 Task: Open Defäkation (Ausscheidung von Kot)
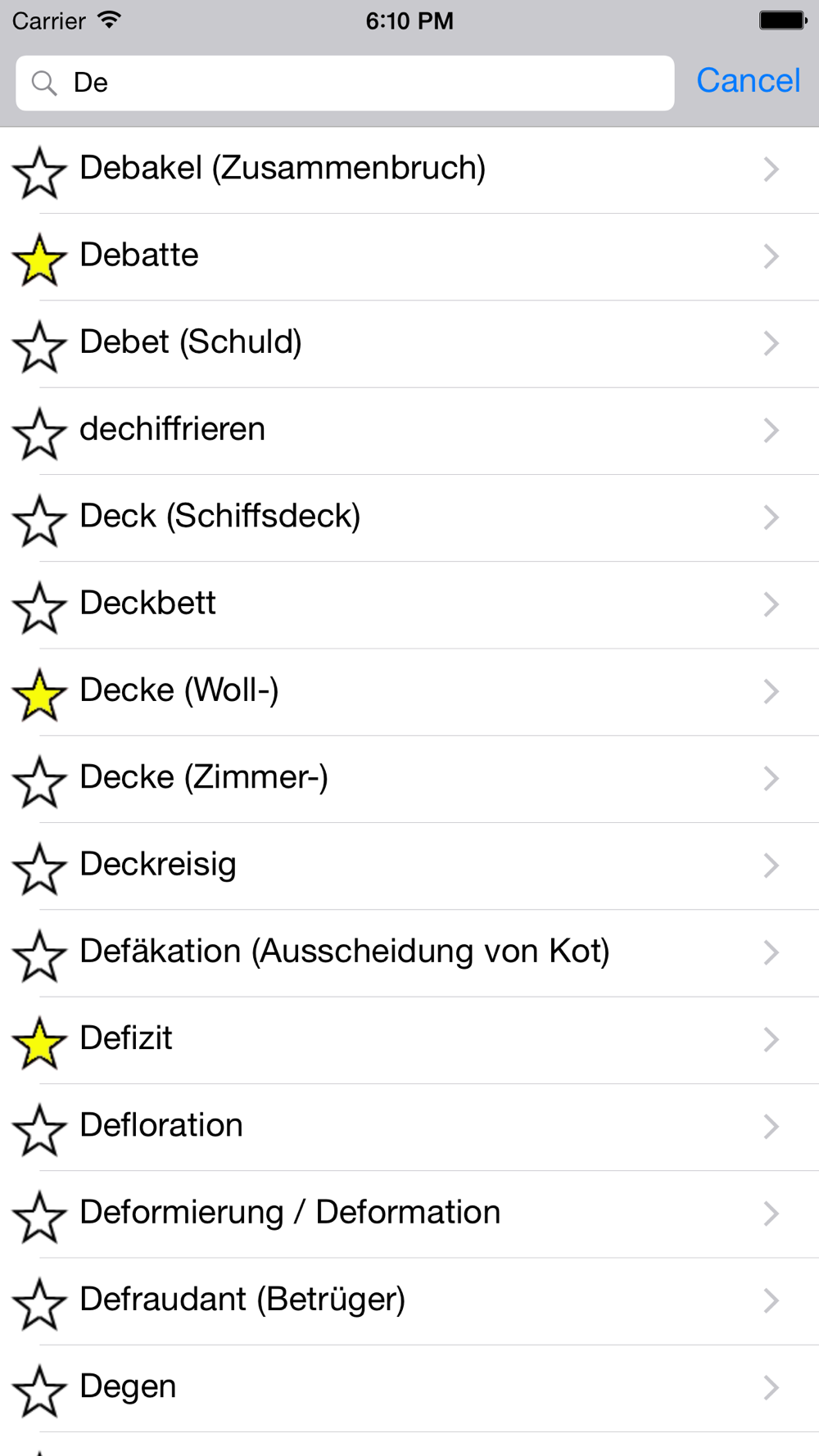pos(409,953)
